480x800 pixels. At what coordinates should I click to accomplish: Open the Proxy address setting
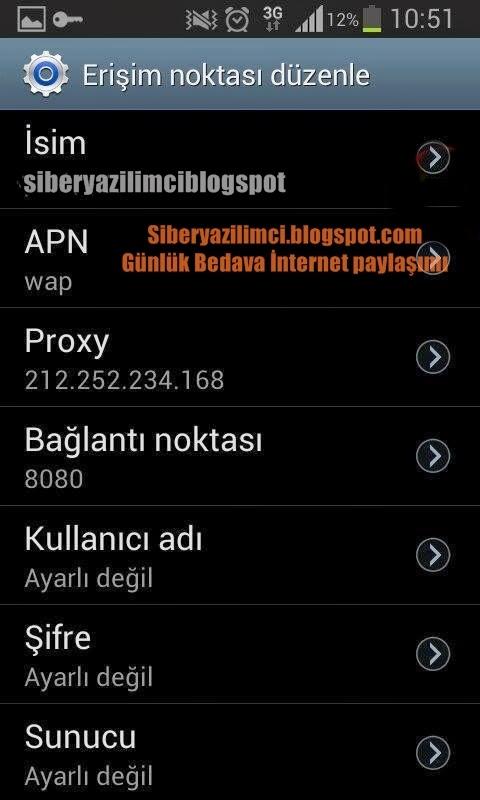(240, 357)
